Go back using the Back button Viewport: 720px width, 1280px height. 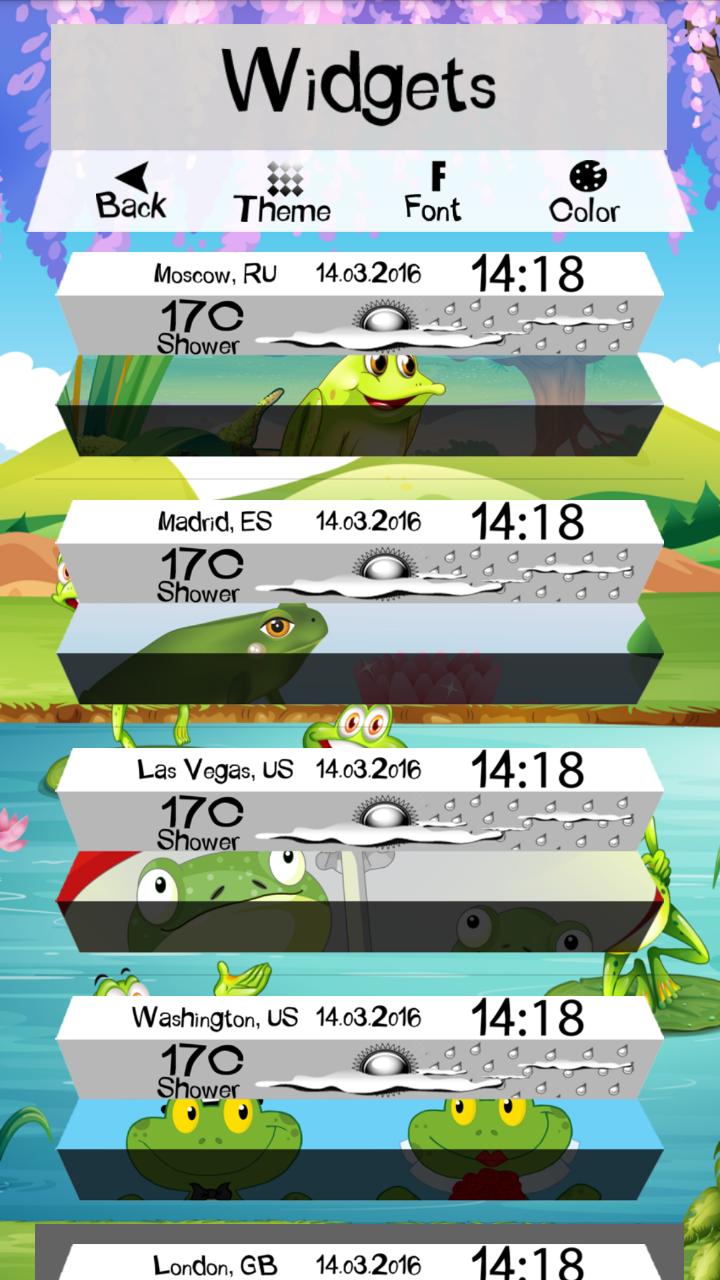(131, 192)
